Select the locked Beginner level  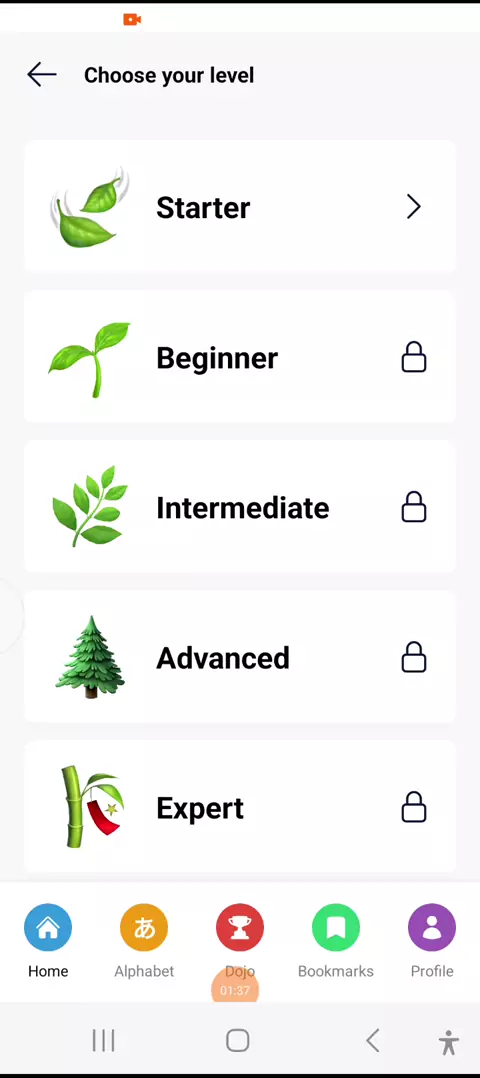coord(239,358)
